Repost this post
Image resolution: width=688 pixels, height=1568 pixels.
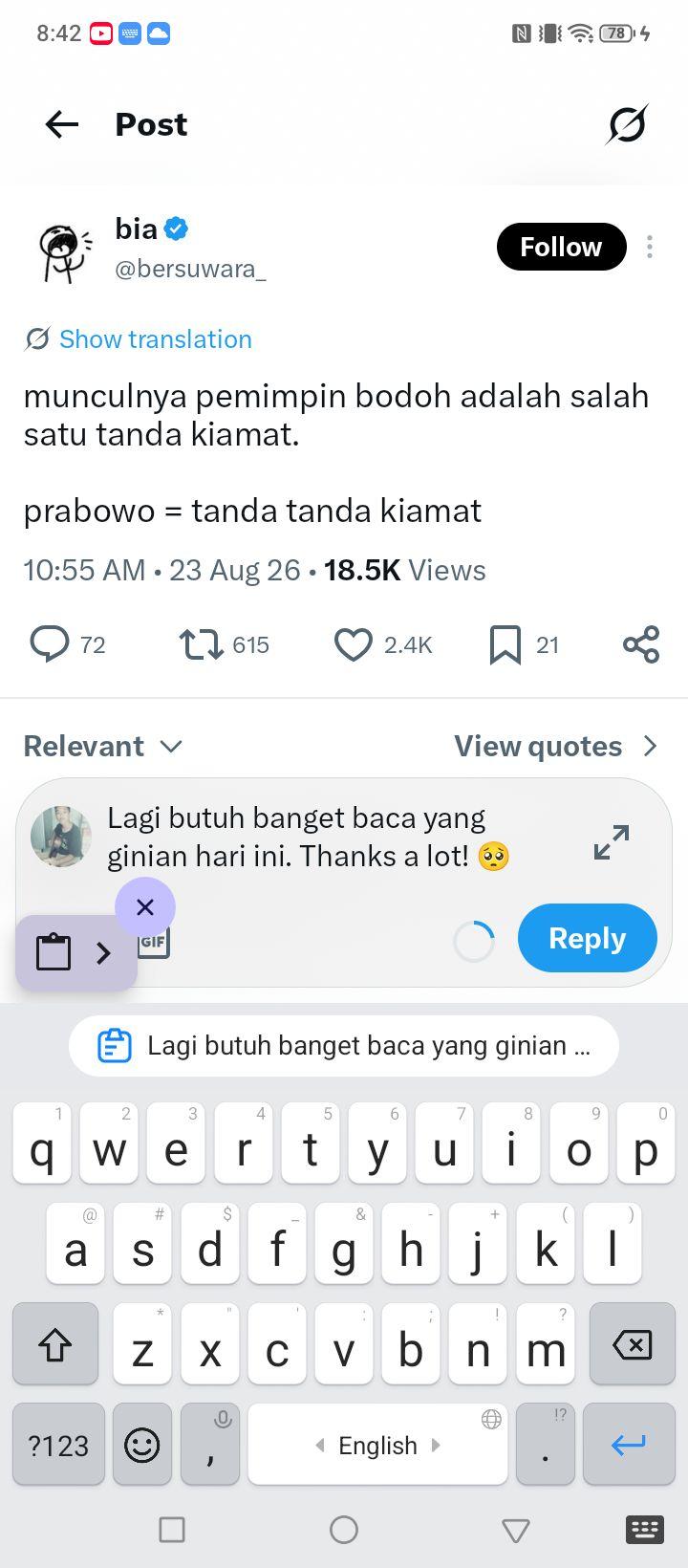202,644
